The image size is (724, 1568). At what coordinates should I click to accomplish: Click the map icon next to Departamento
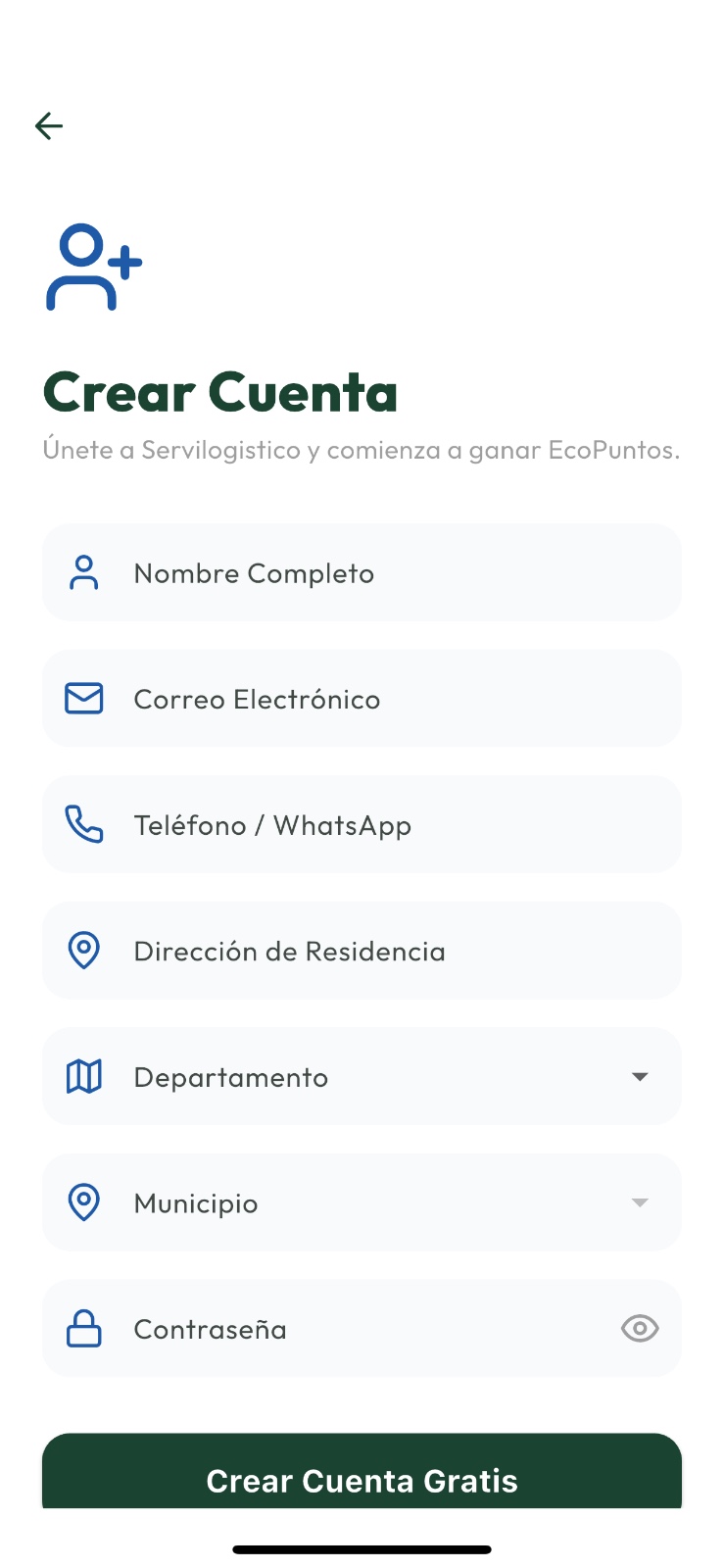[x=83, y=1076]
